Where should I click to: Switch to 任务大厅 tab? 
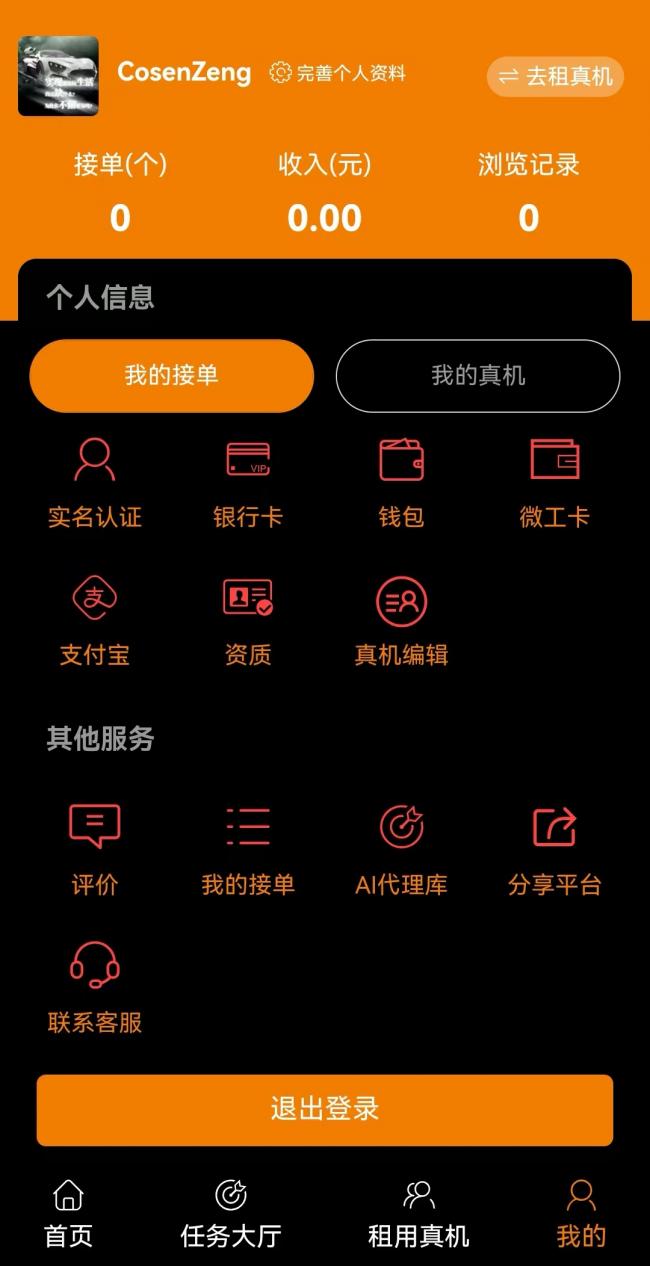231,1212
